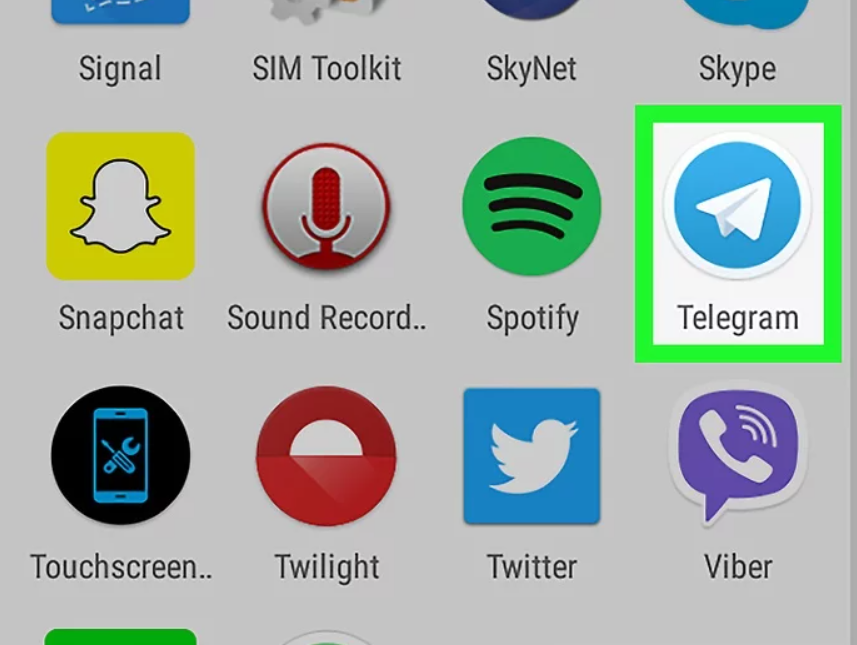857x645 pixels.
Task: Open the Touchscreen repair app
Action: pos(120,455)
